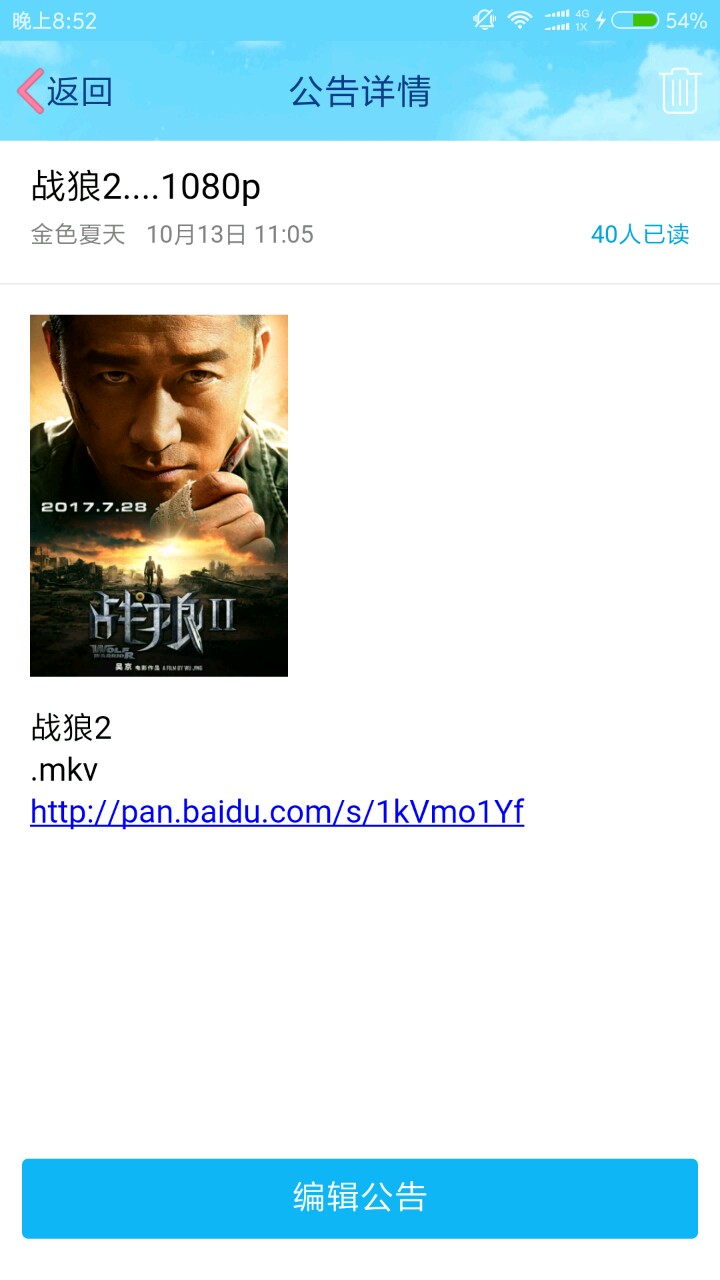This screenshot has height=1280, width=720.
Task: Open the pan.baidu.com download link
Action: pyautogui.click(x=277, y=812)
